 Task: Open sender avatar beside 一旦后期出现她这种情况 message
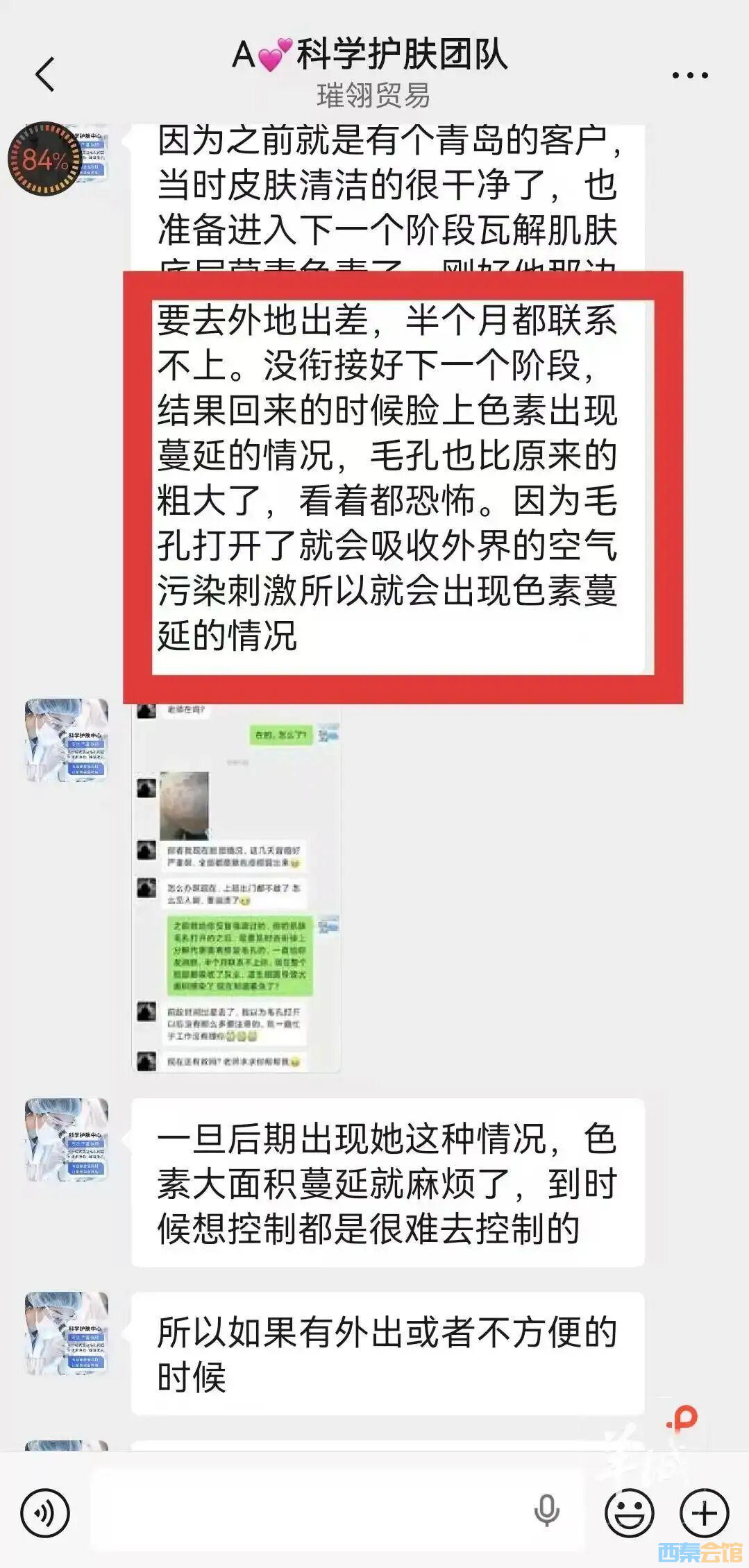(x=67, y=1140)
